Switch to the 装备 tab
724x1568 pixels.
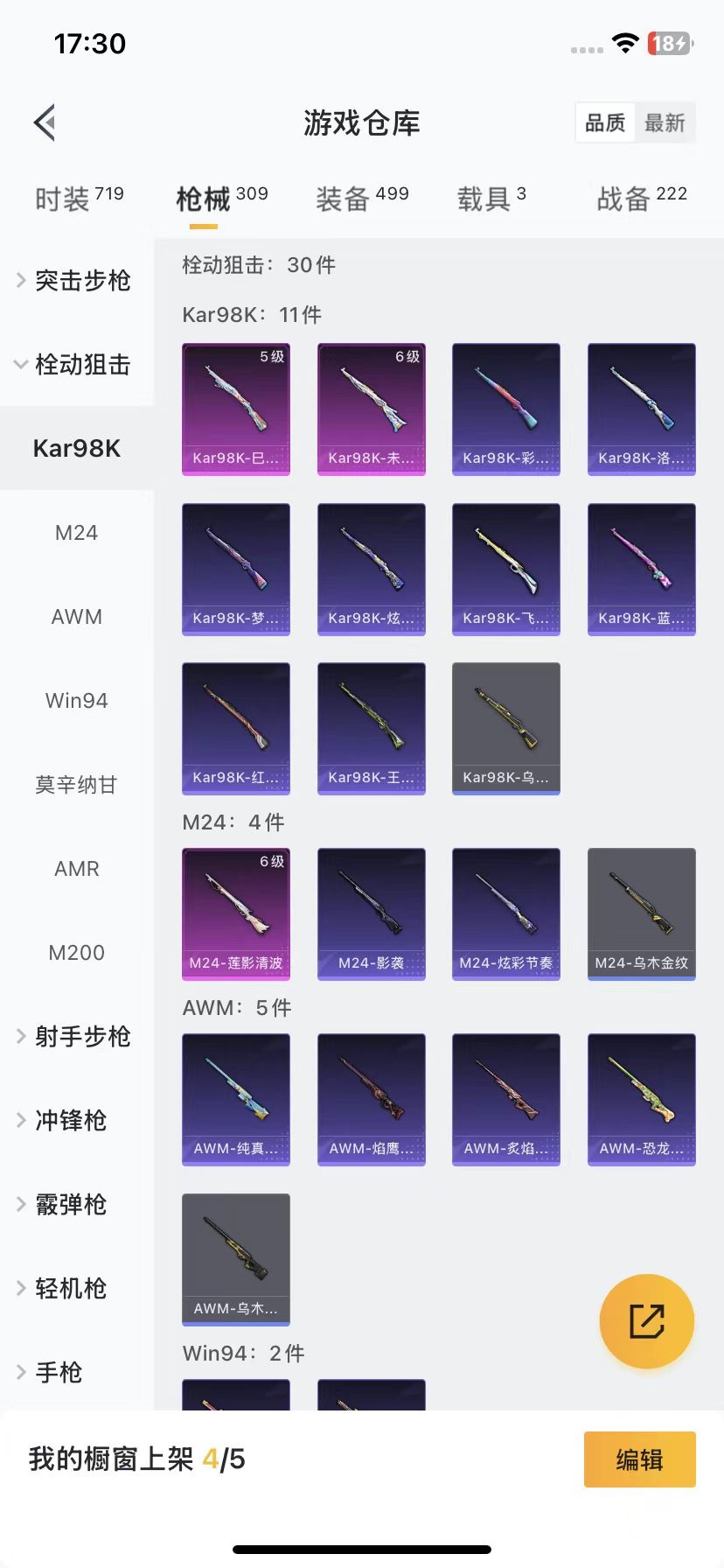[x=362, y=199]
